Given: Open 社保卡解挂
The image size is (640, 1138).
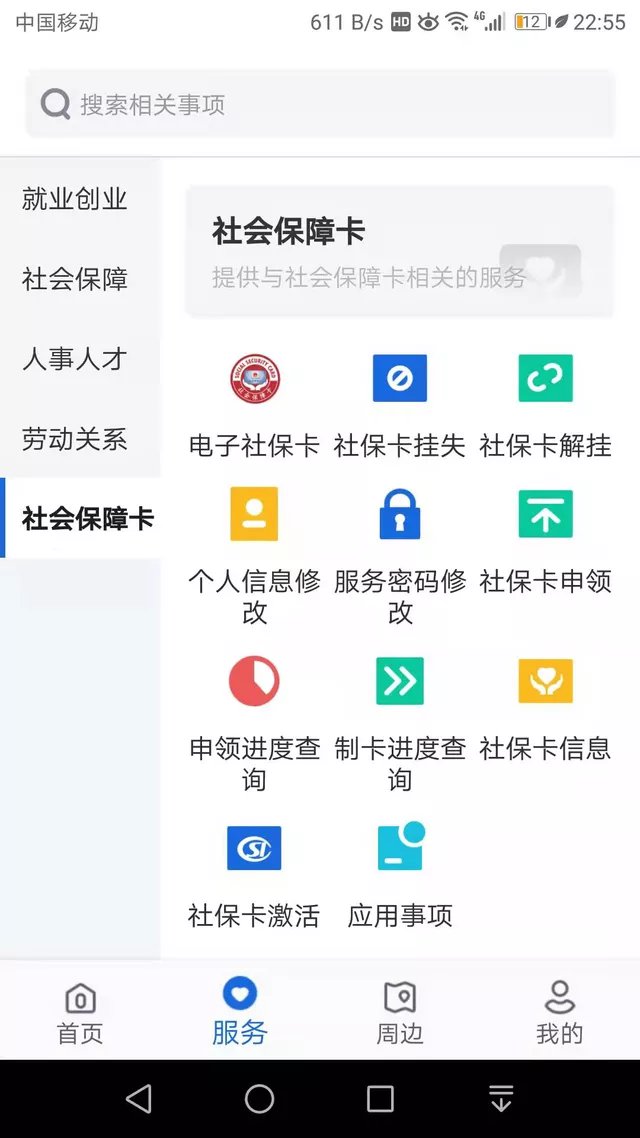Looking at the screenshot, I should point(545,400).
